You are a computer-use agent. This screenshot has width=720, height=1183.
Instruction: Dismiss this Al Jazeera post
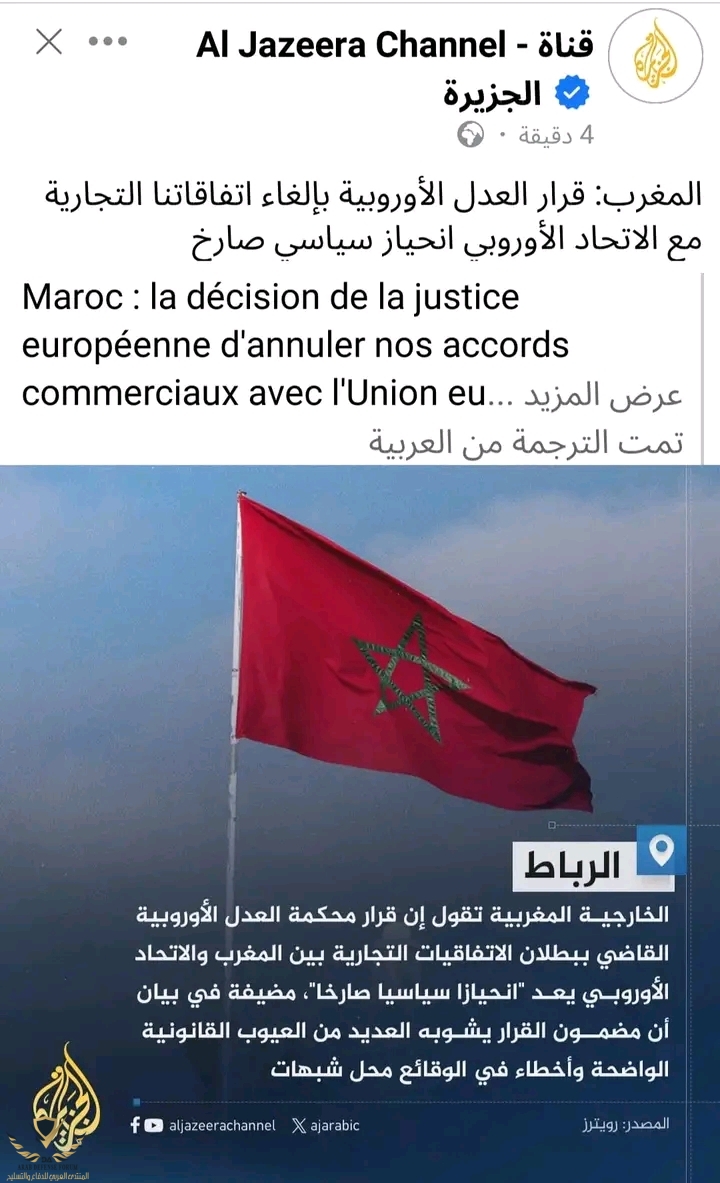click(x=49, y=42)
